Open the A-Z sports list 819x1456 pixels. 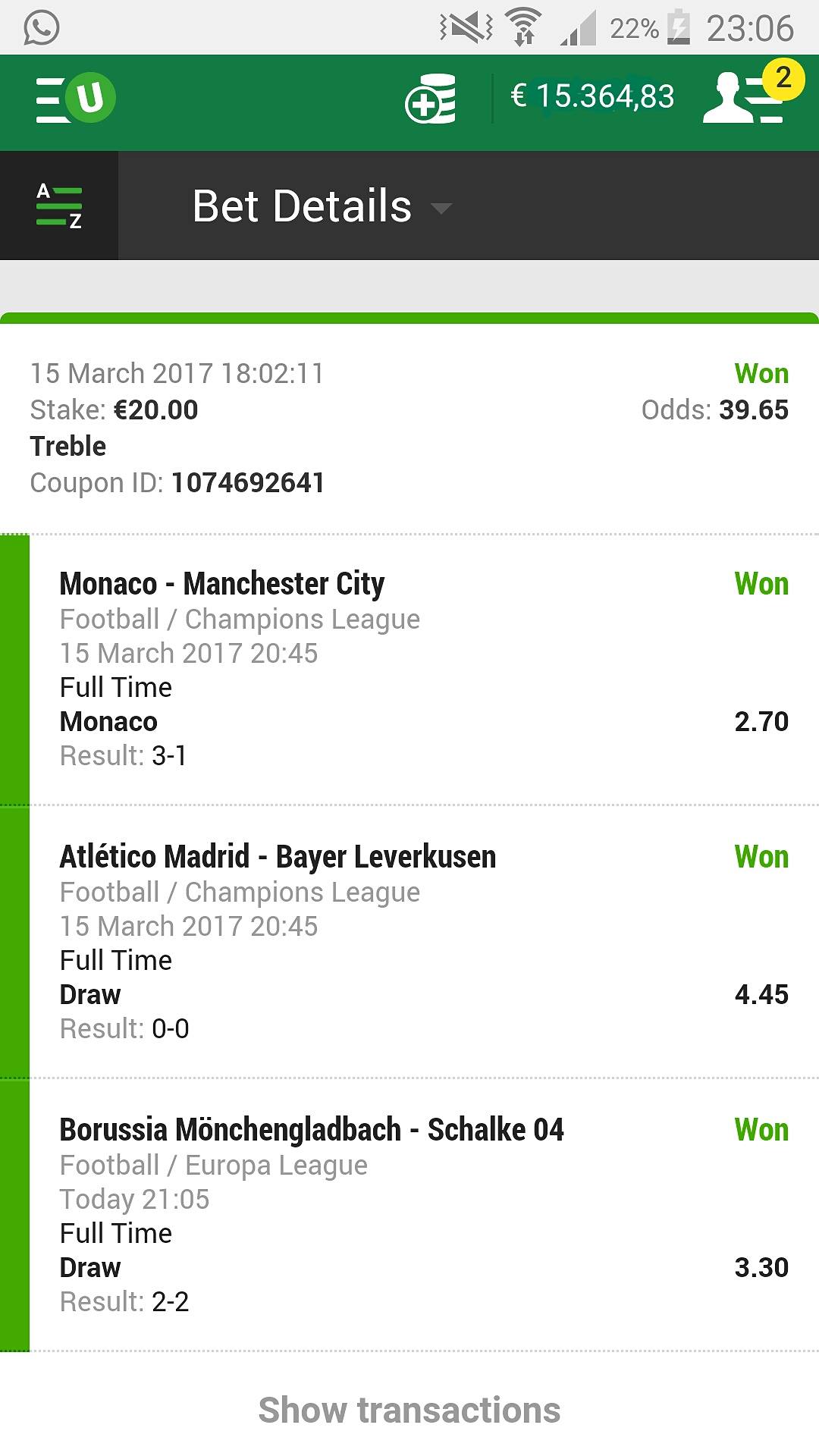point(59,206)
